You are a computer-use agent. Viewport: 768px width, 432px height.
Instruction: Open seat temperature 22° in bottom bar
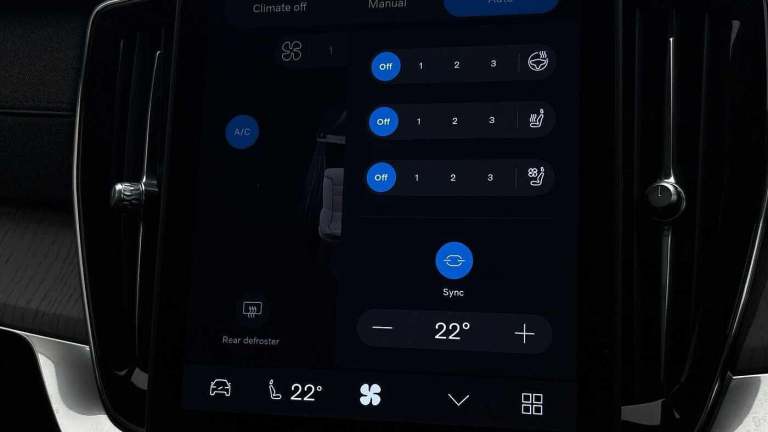[x=297, y=392]
